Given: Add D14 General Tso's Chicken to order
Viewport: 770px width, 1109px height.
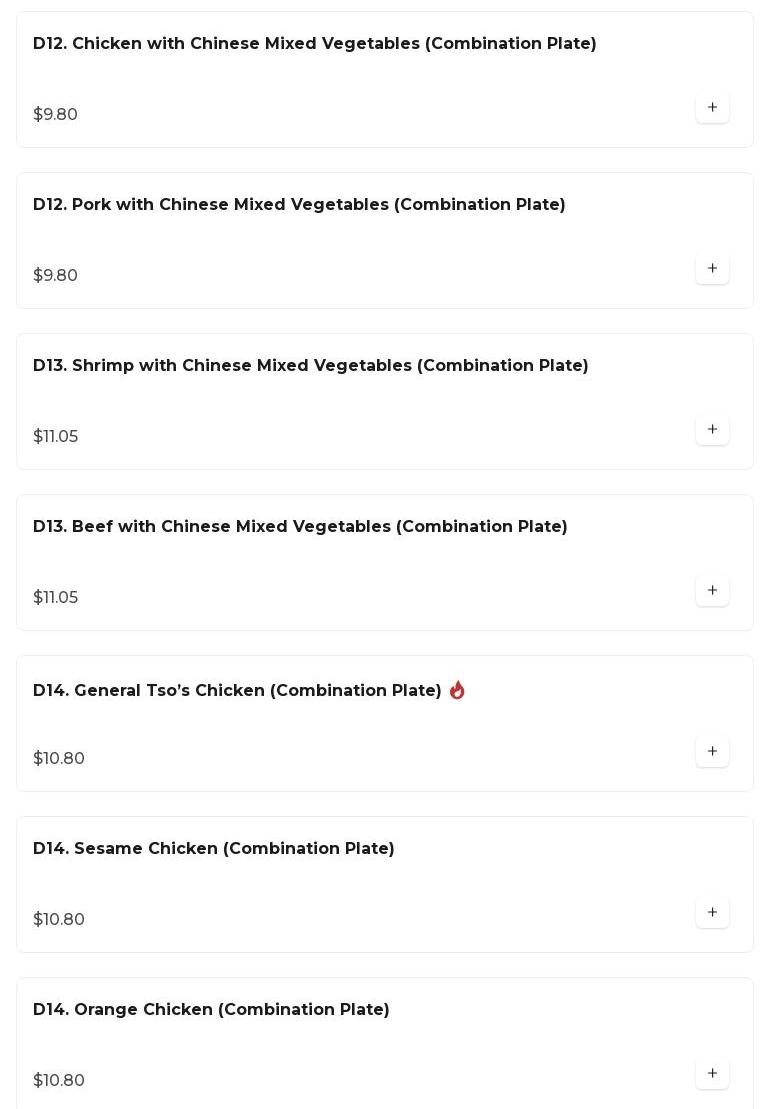Looking at the screenshot, I should coord(712,752).
